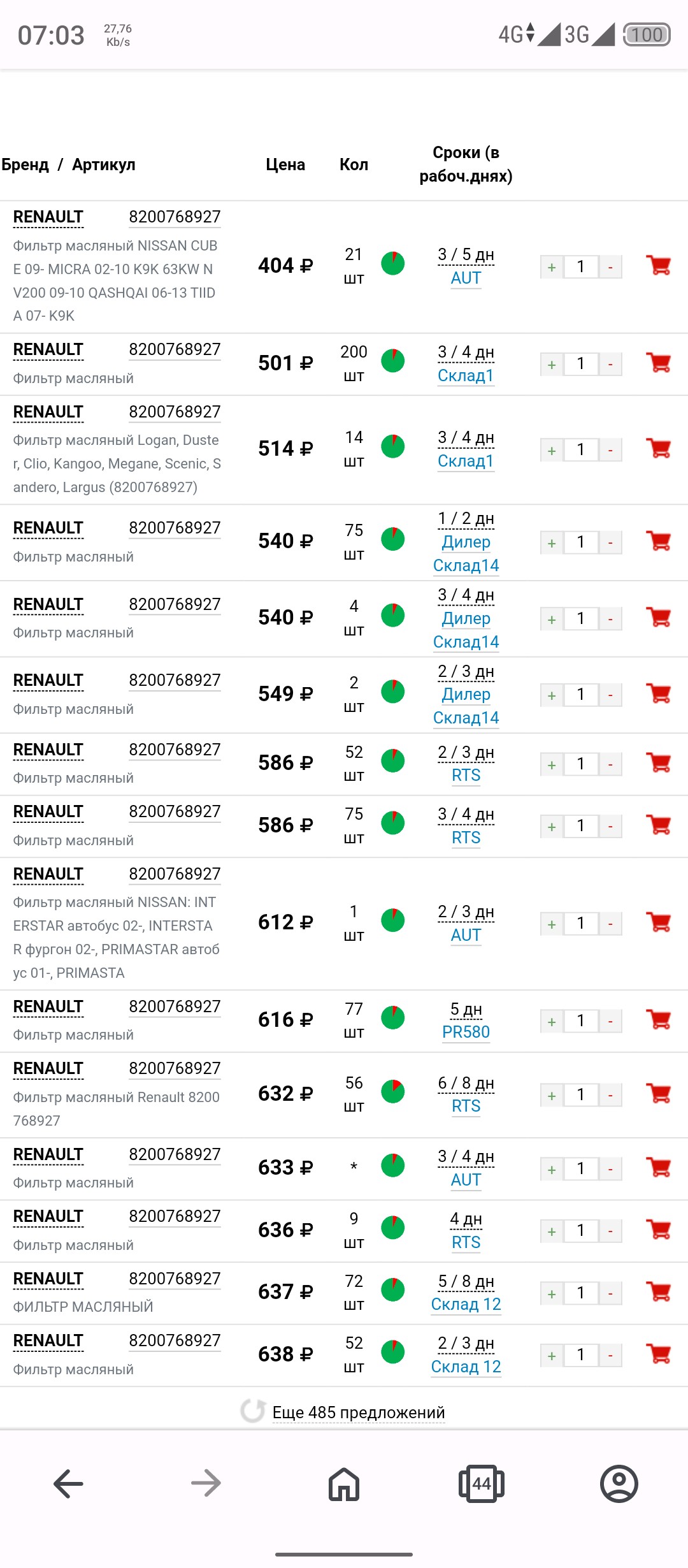This screenshot has width=688, height=1568.
Task: Edit quantity field for the 633 ₽ offer
Action: [581, 1168]
